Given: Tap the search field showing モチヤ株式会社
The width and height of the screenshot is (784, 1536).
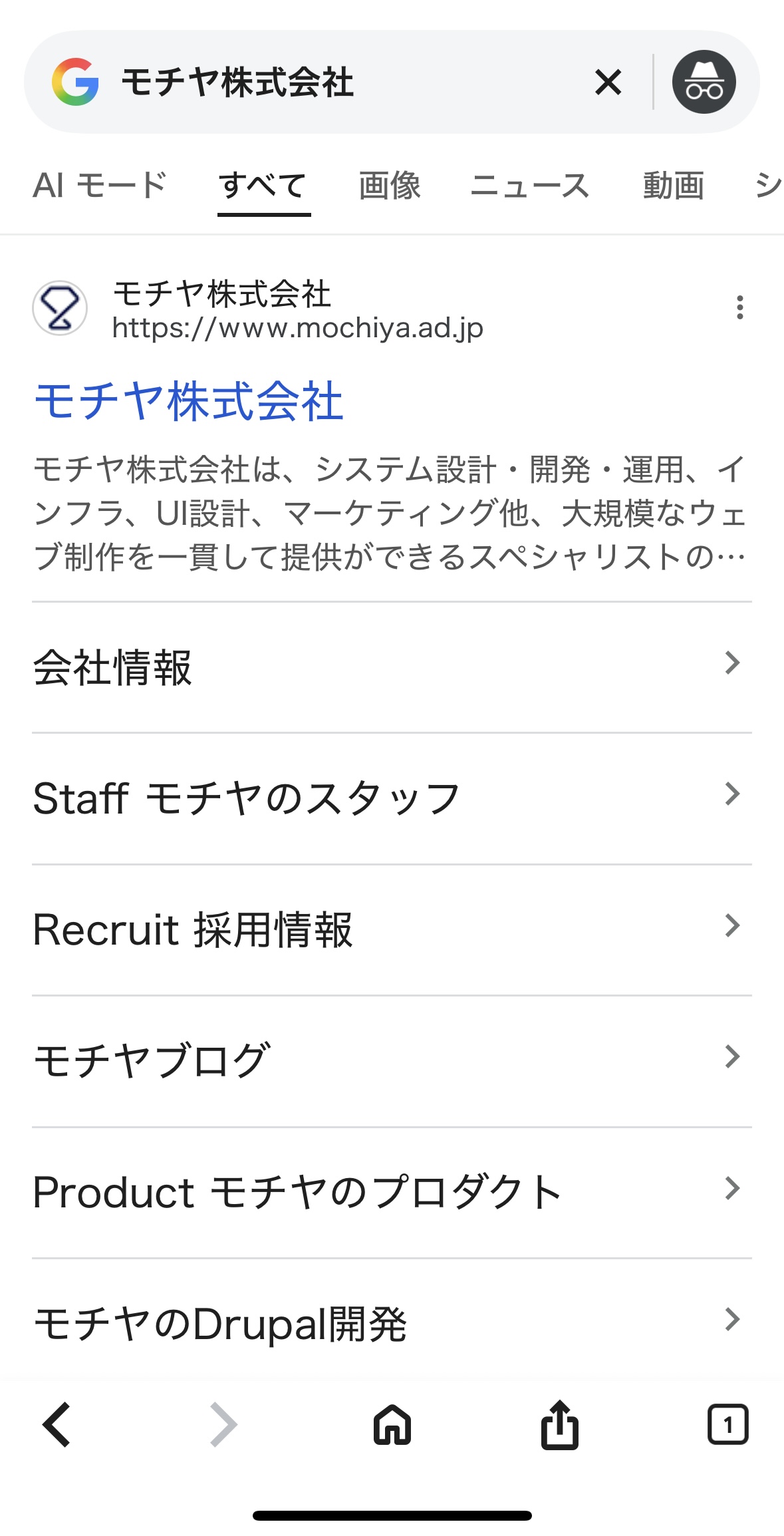Looking at the screenshot, I should click(x=332, y=82).
